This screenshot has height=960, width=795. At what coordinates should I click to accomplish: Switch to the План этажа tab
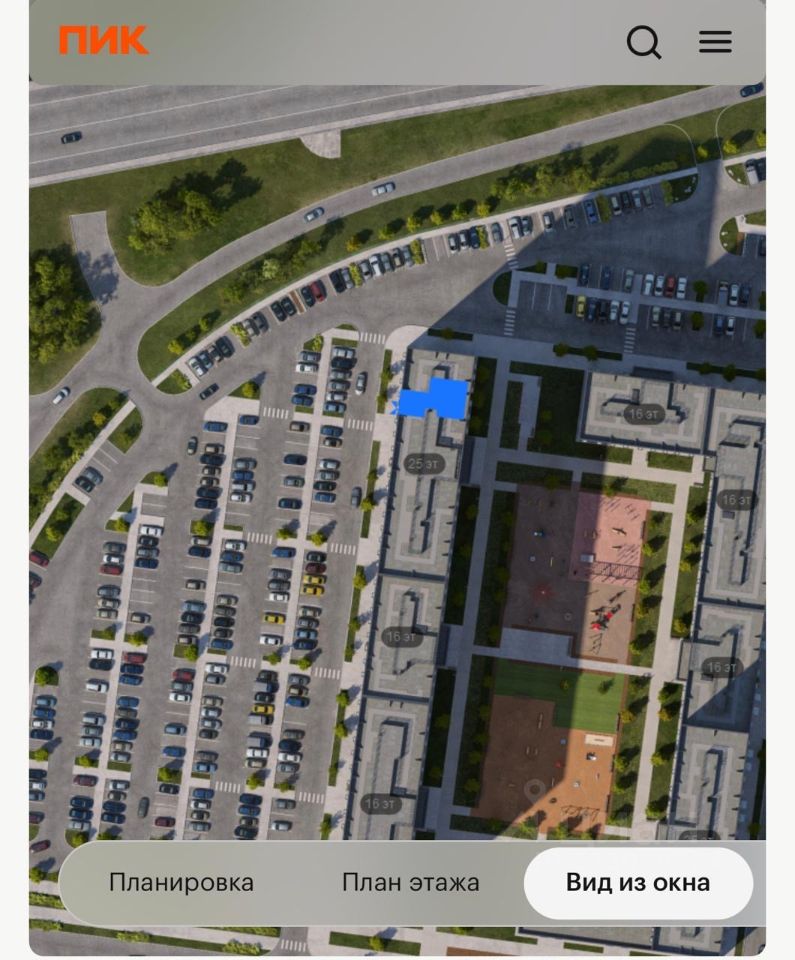tap(410, 883)
